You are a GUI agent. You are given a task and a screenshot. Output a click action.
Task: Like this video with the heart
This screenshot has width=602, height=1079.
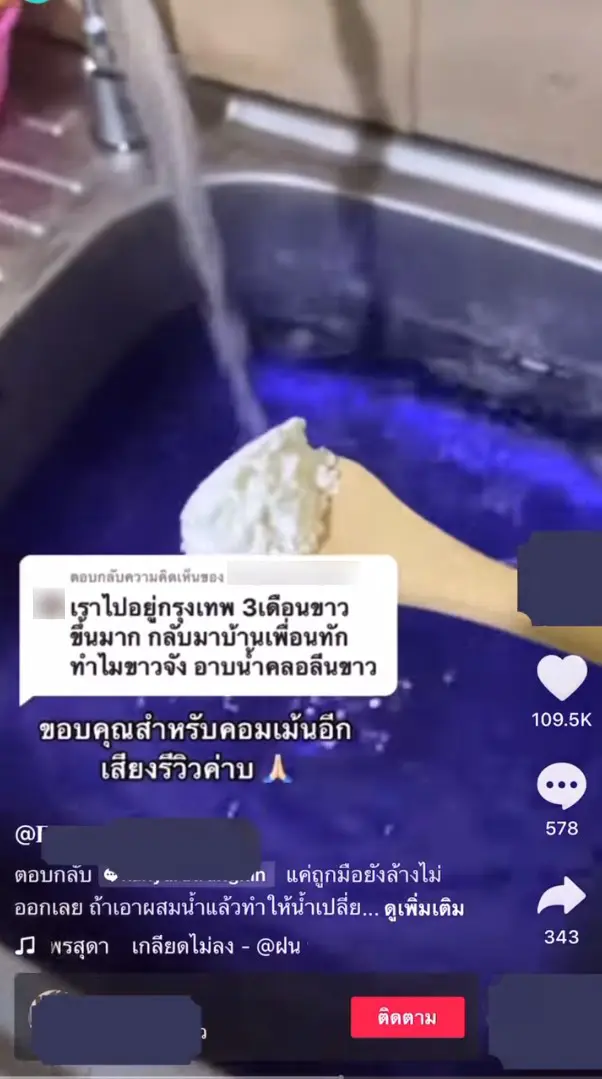(561, 678)
